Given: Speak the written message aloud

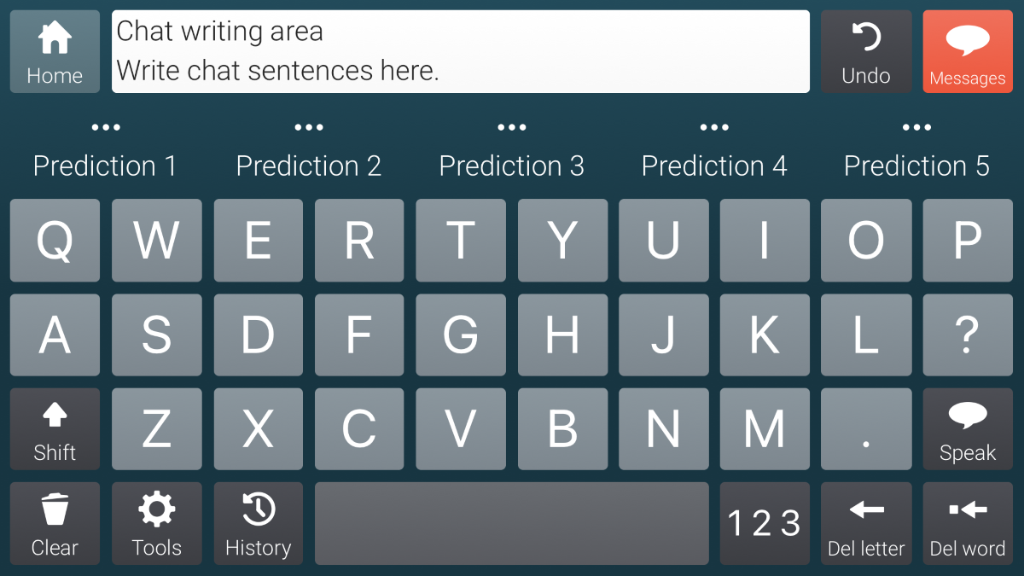Looking at the screenshot, I should (967, 429).
